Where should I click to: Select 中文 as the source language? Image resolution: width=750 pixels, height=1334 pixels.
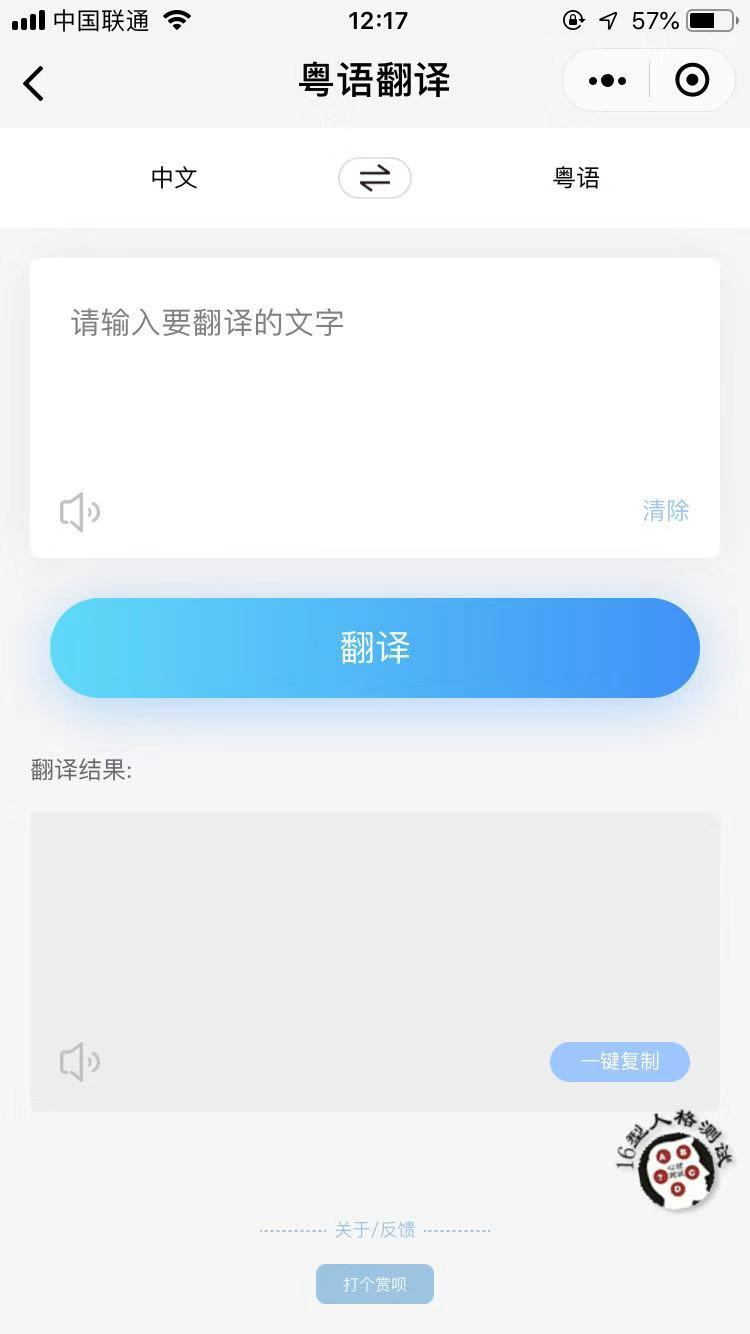click(x=174, y=178)
